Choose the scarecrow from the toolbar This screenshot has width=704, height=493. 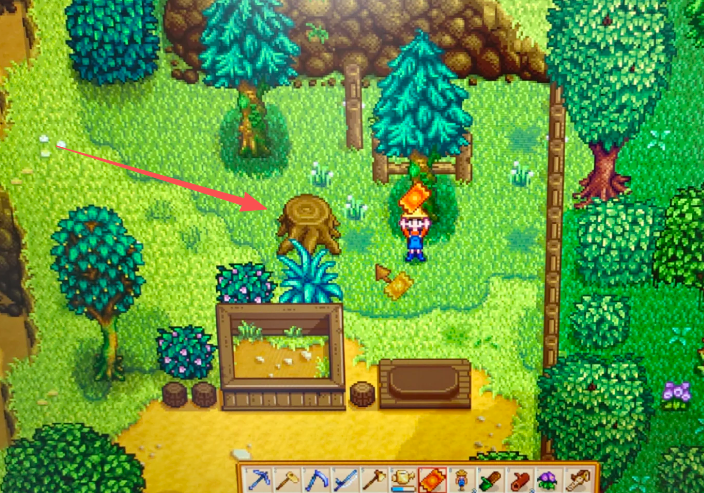(463, 479)
